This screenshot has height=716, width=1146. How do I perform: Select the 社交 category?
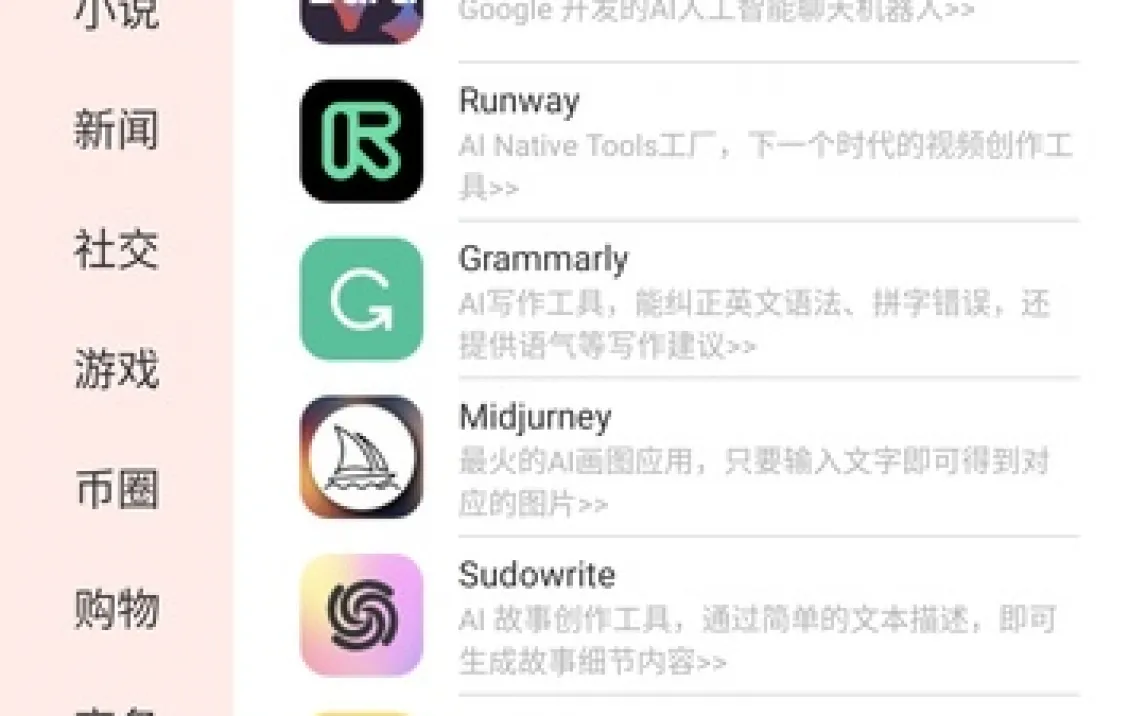click(116, 250)
